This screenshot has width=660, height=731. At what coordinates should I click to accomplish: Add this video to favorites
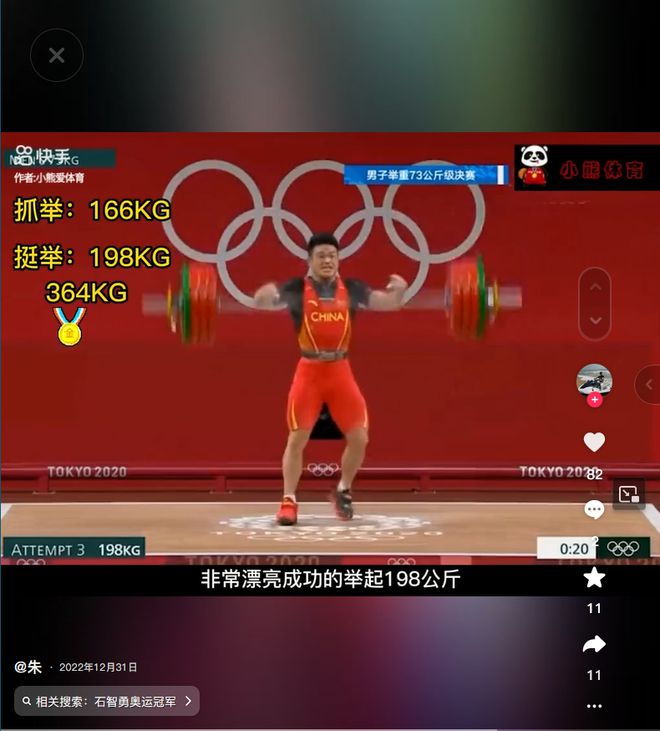point(594,577)
